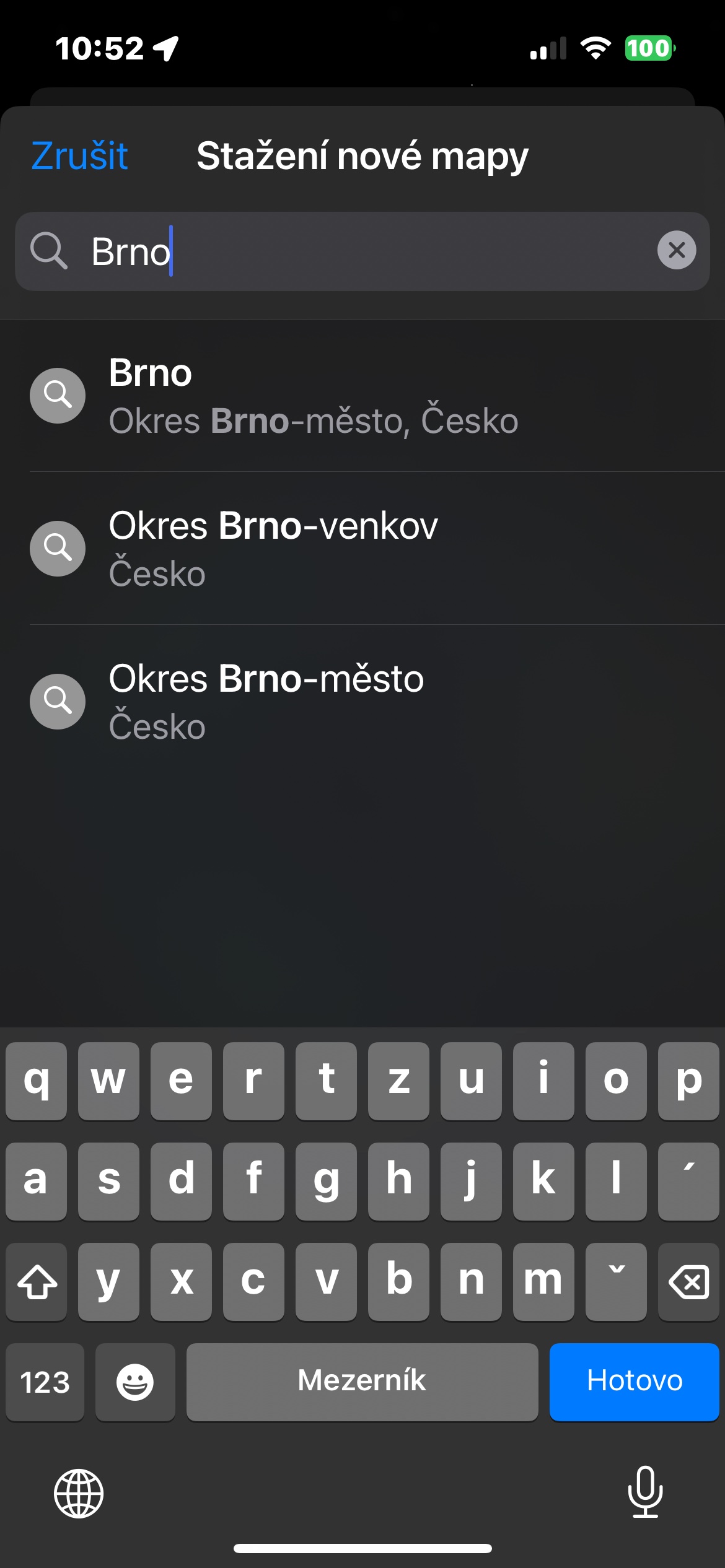Viewport: 725px width, 1568px height.
Task: Clear the Brno search text
Action: pyautogui.click(x=676, y=250)
